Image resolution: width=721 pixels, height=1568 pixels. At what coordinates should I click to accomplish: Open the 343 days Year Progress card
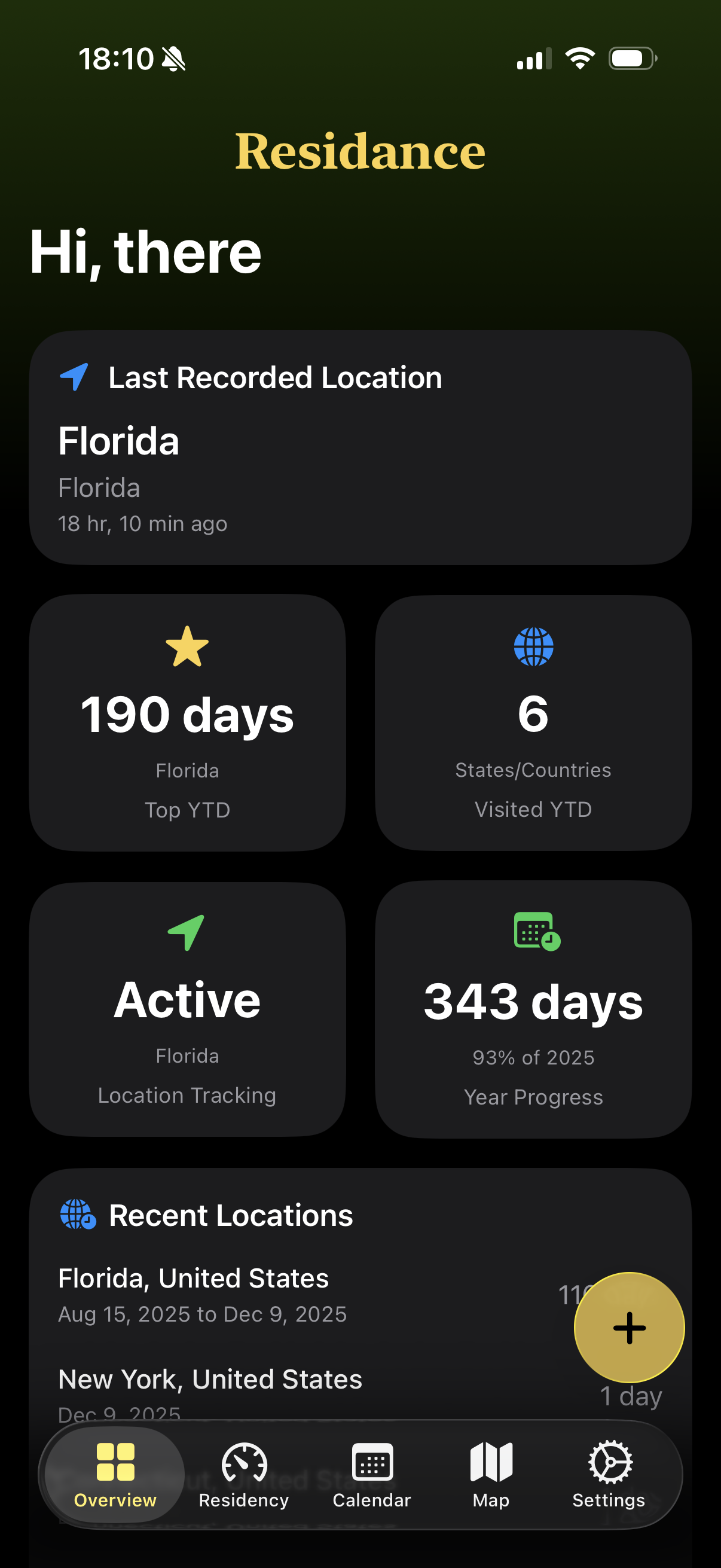(x=533, y=1009)
